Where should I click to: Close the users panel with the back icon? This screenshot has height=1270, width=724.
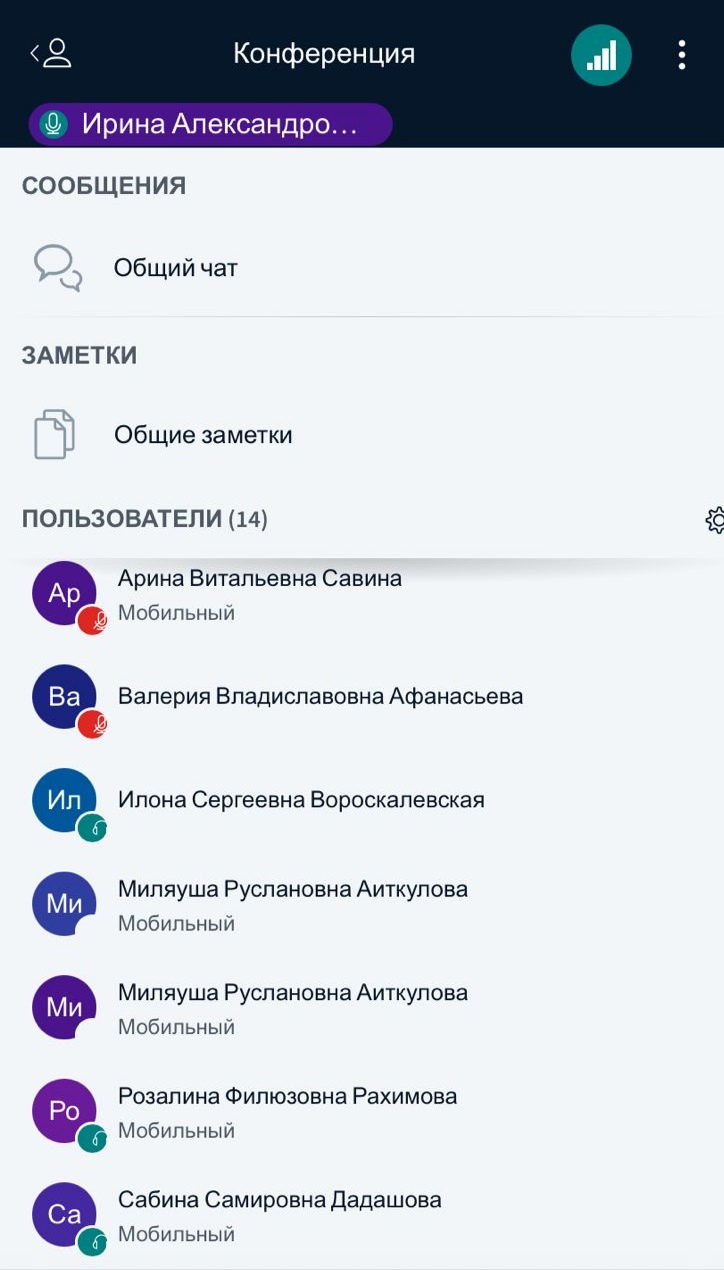tap(51, 53)
